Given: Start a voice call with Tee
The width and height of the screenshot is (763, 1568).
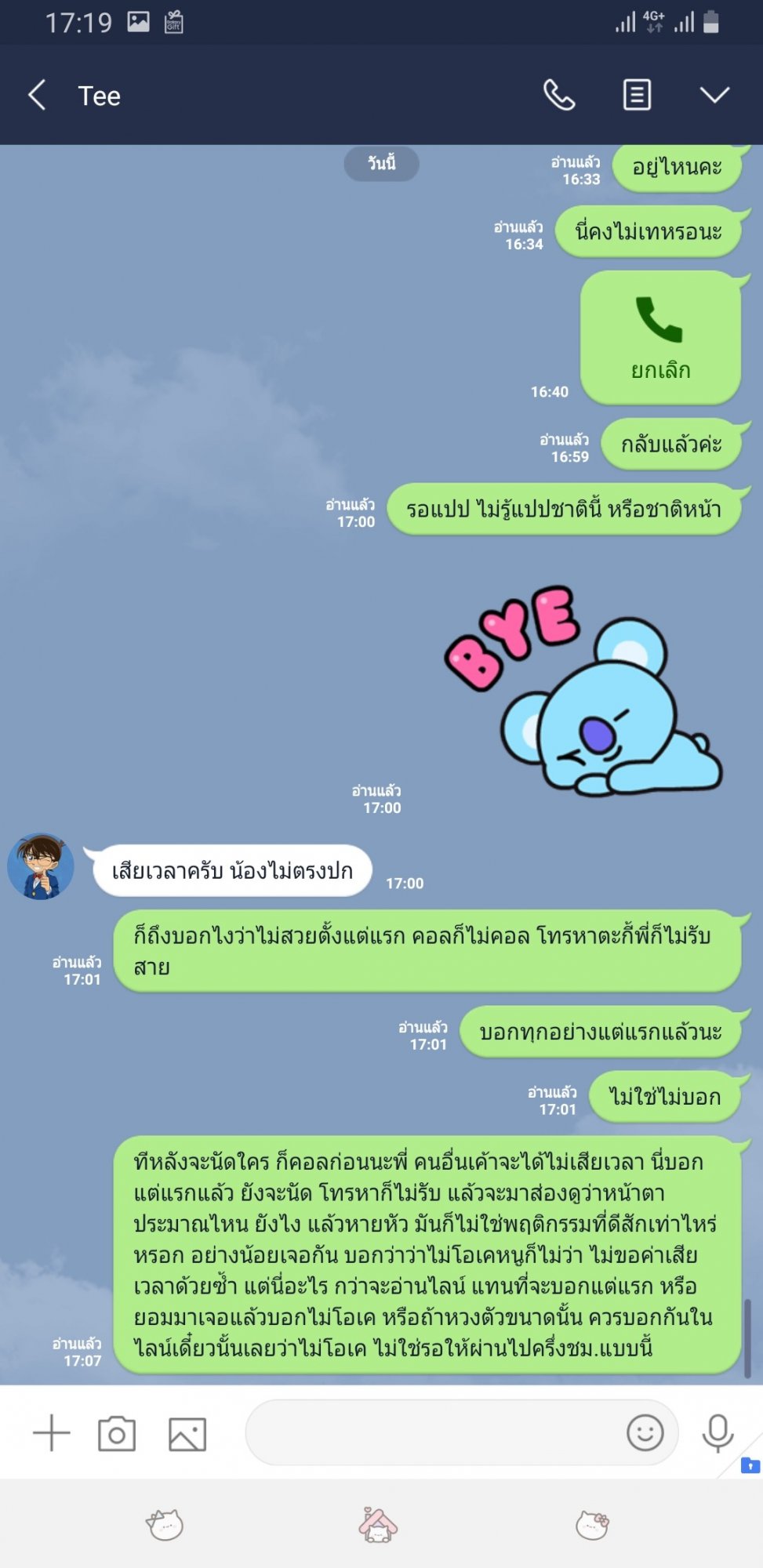Looking at the screenshot, I should [x=559, y=96].
